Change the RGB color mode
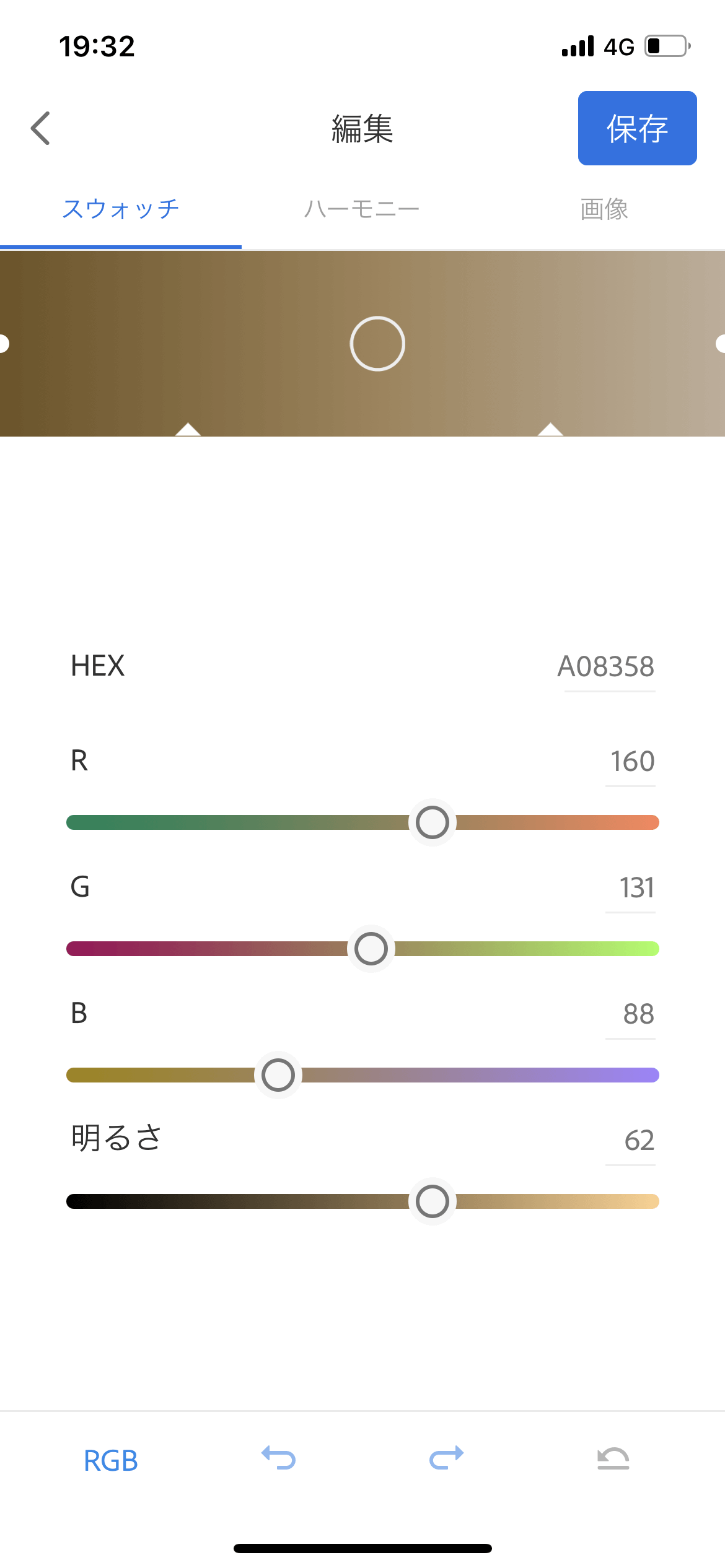Screen dimensions: 725x1568 [x=111, y=1460]
